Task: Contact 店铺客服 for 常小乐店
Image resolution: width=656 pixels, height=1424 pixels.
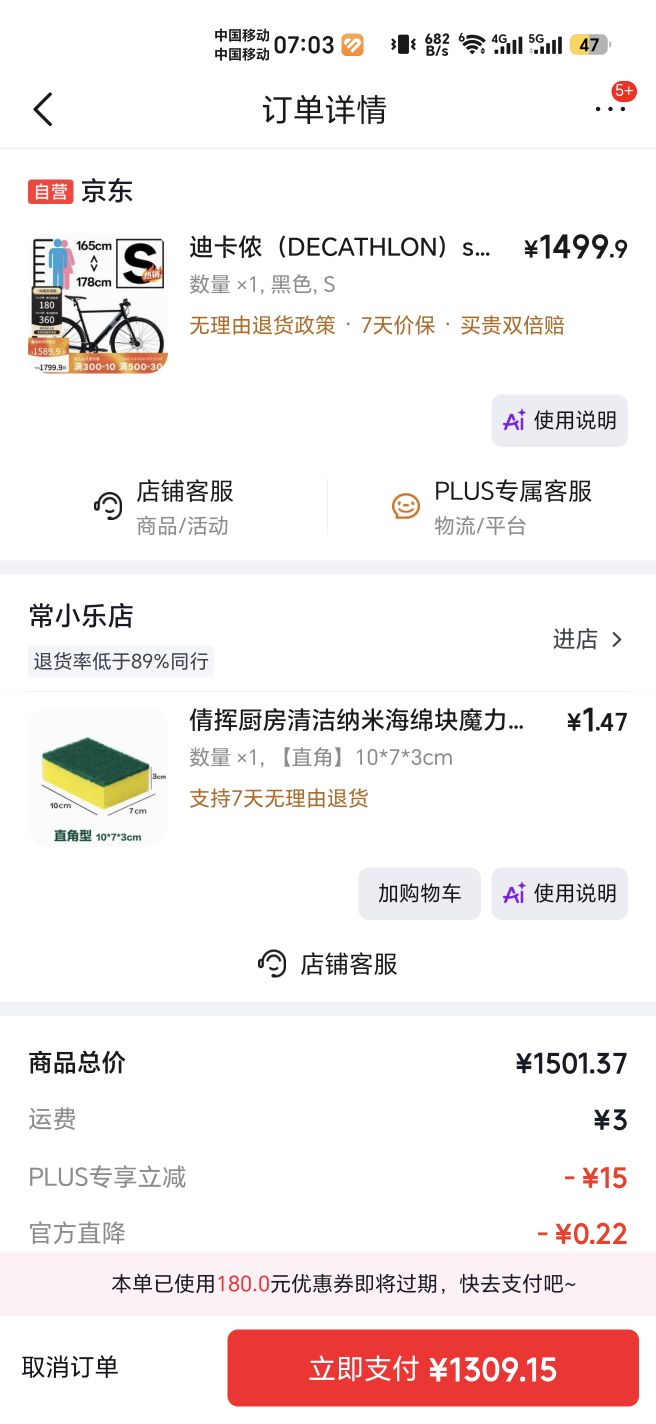Action: (x=328, y=964)
